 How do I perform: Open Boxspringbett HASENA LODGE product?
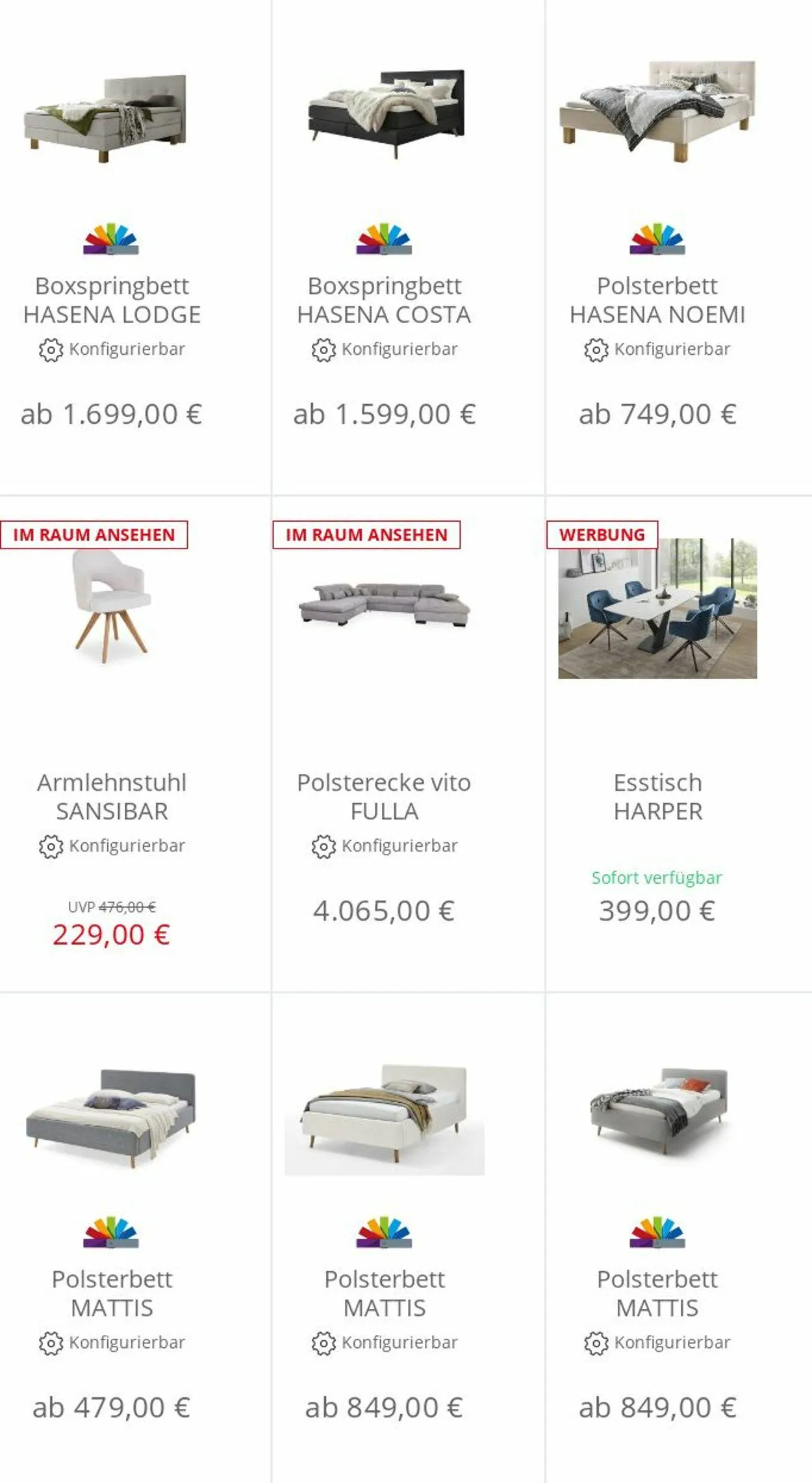pos(112,300)
